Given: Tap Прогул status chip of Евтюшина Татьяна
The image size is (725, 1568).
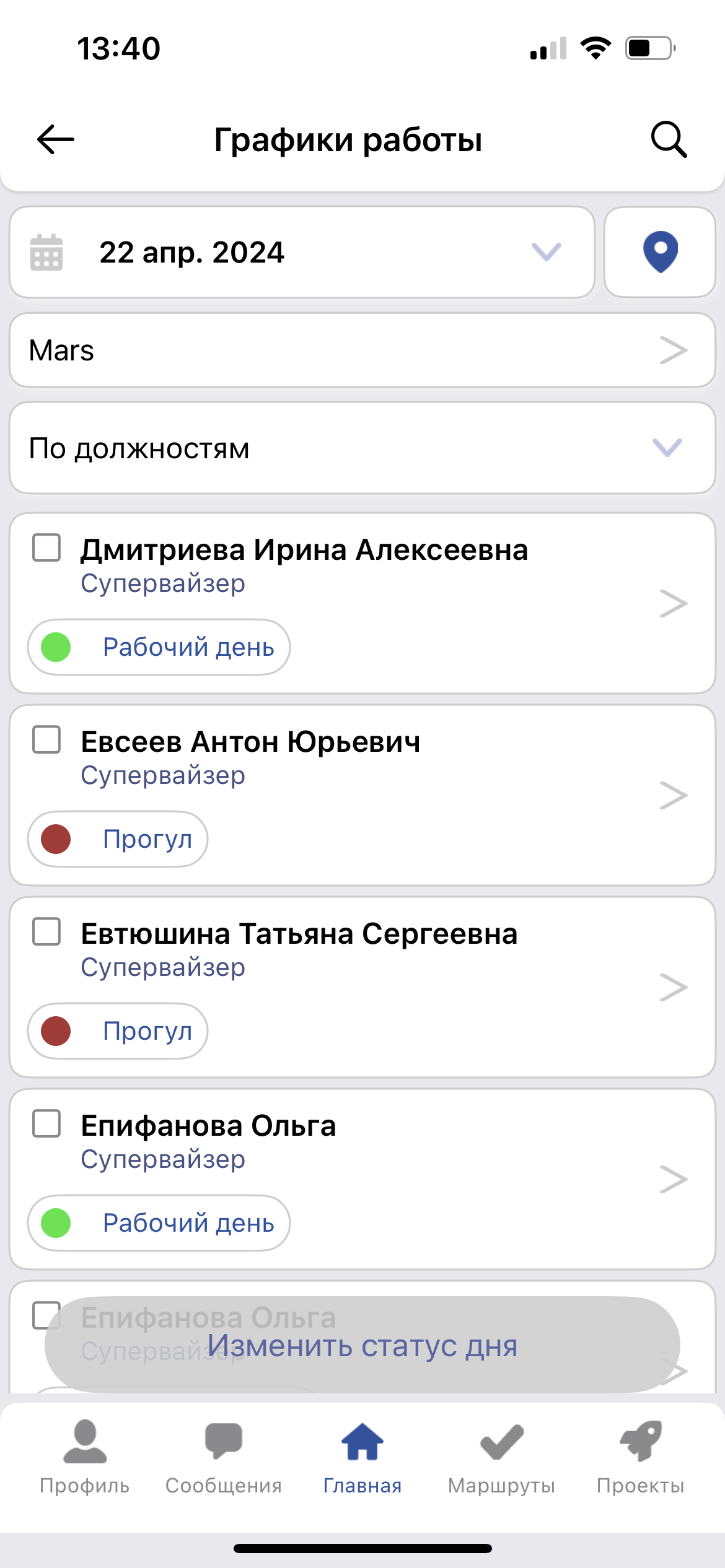Looking at the screenshot, I should point(118,1031).
